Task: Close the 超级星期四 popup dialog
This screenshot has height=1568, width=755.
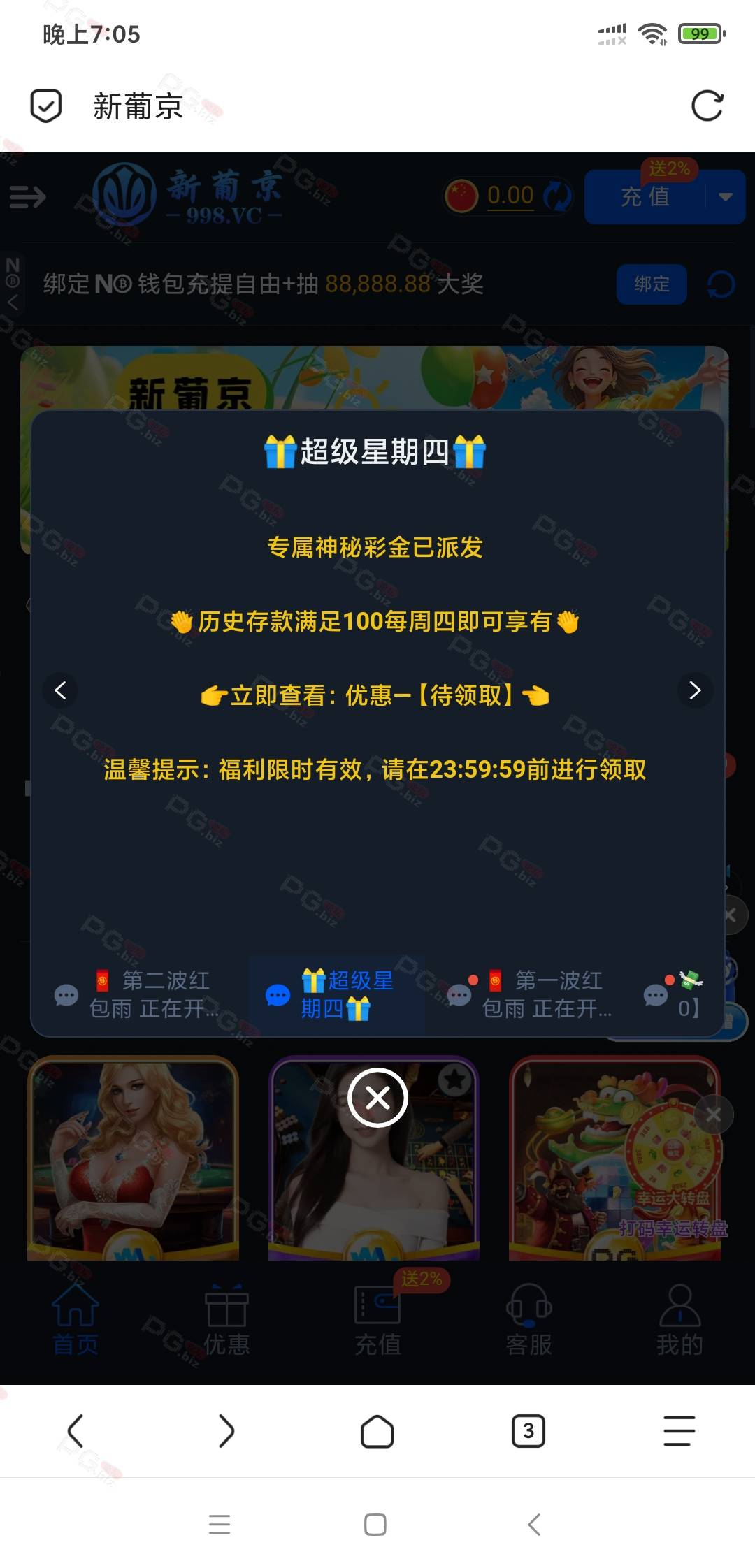Action: (x=377, y=1098)
